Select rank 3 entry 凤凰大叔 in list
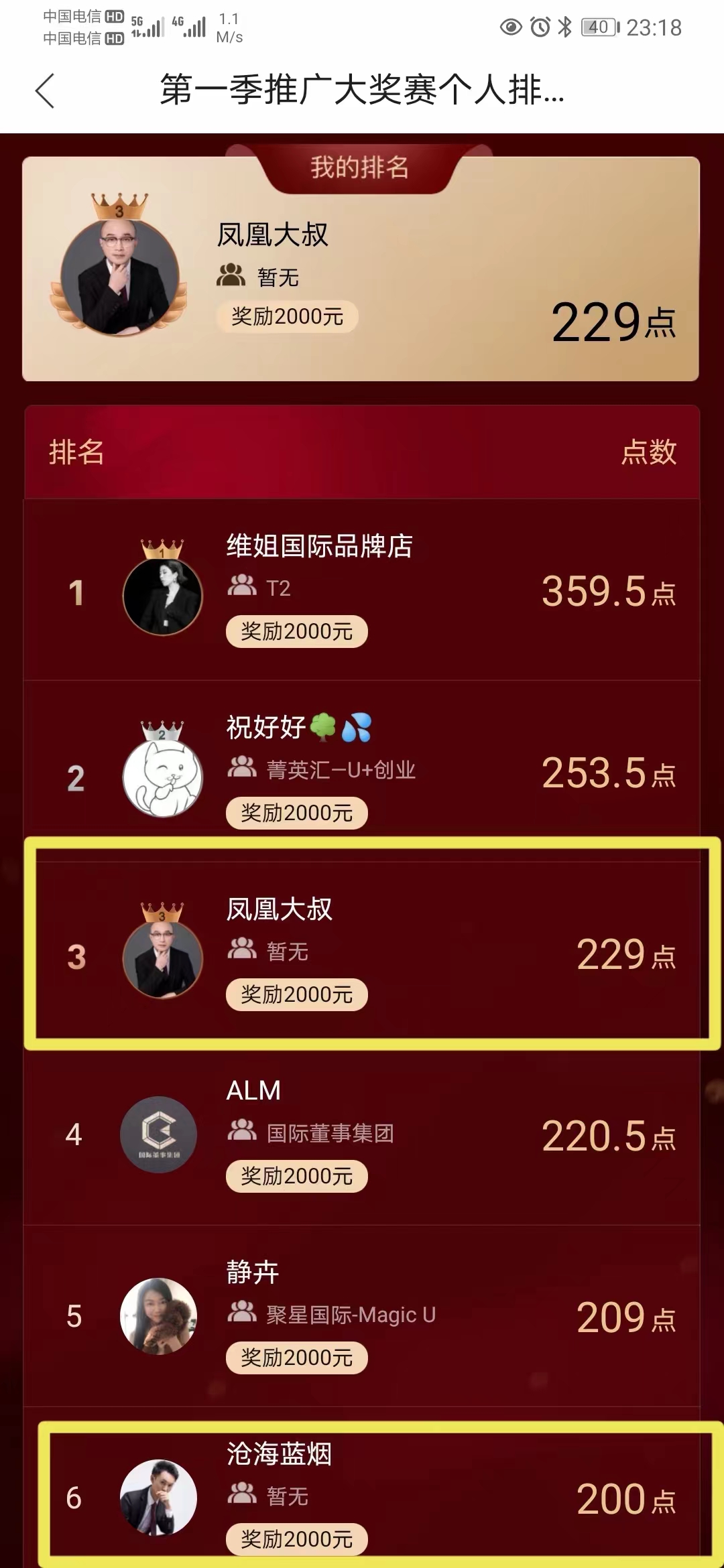 [362, 952]
